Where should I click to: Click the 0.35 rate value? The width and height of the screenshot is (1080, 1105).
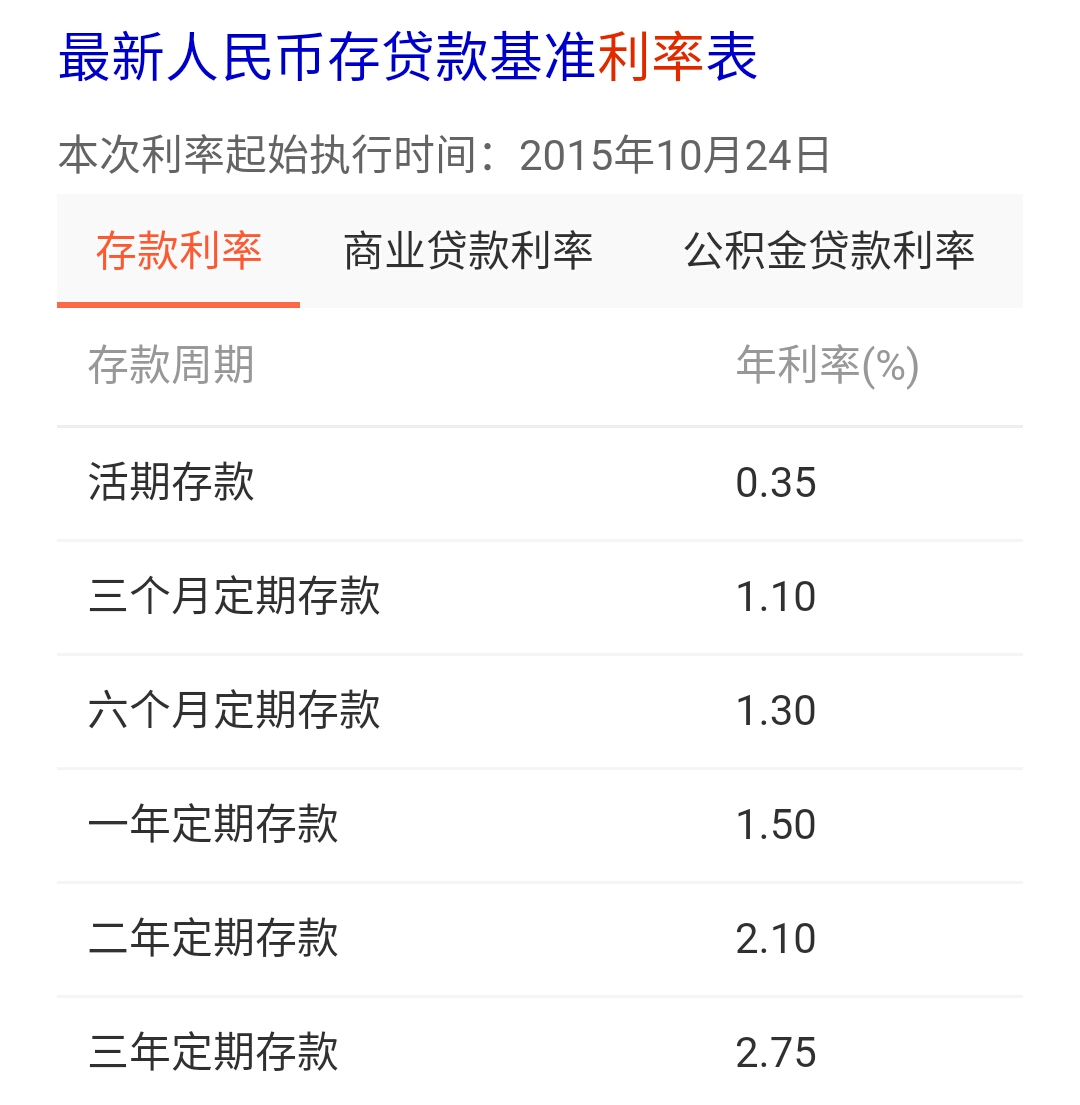pyautogui.click(x=778, y=482)
